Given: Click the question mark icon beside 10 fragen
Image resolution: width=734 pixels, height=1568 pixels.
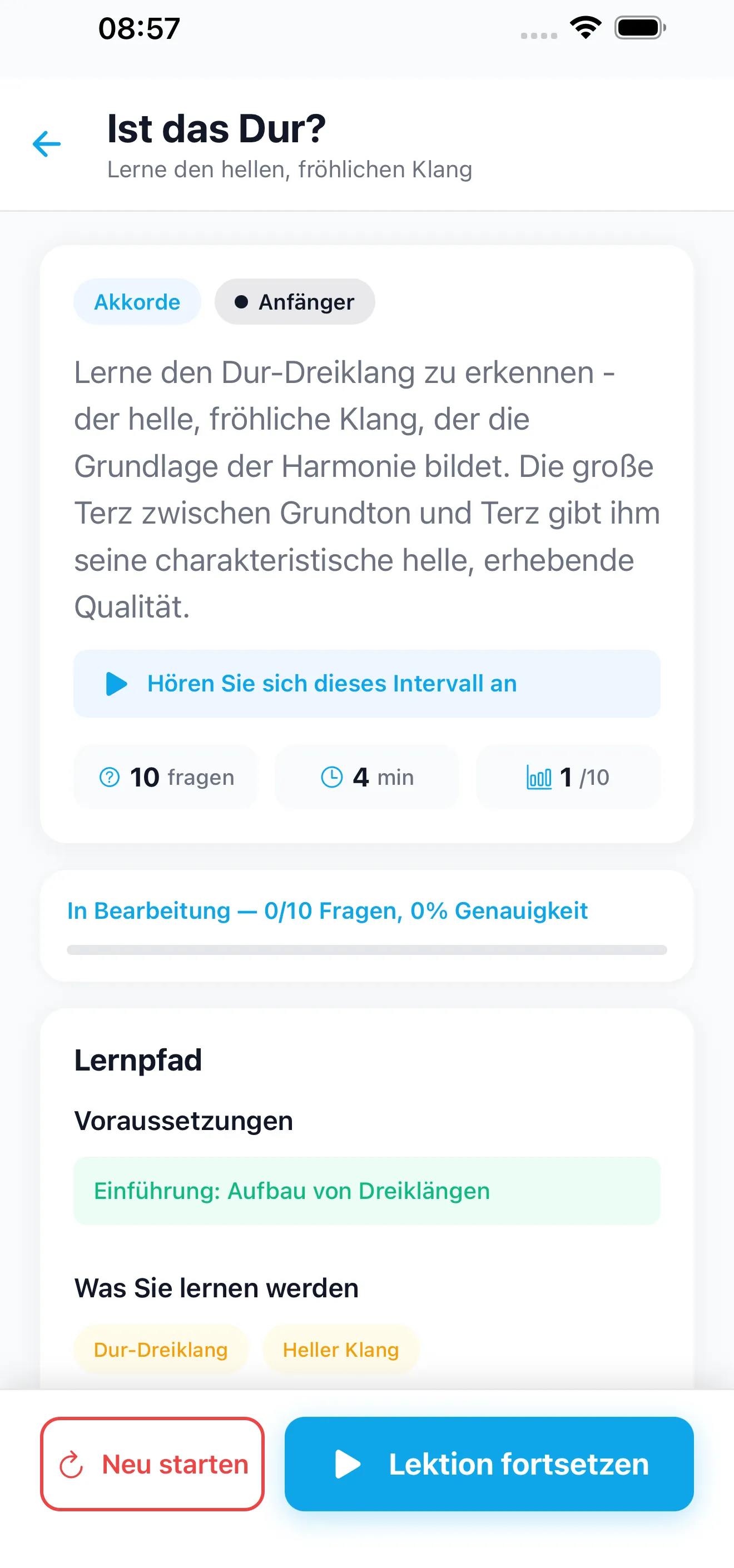Looking at the screenshot, I should [108, 776].
